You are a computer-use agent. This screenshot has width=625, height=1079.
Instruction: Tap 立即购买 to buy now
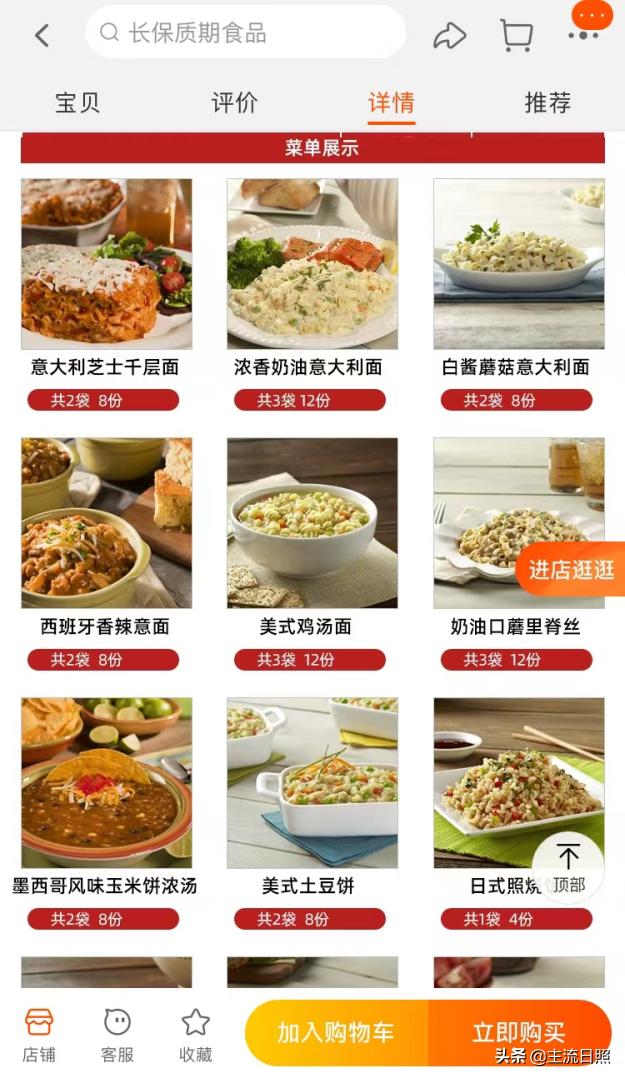point(519,1033)
